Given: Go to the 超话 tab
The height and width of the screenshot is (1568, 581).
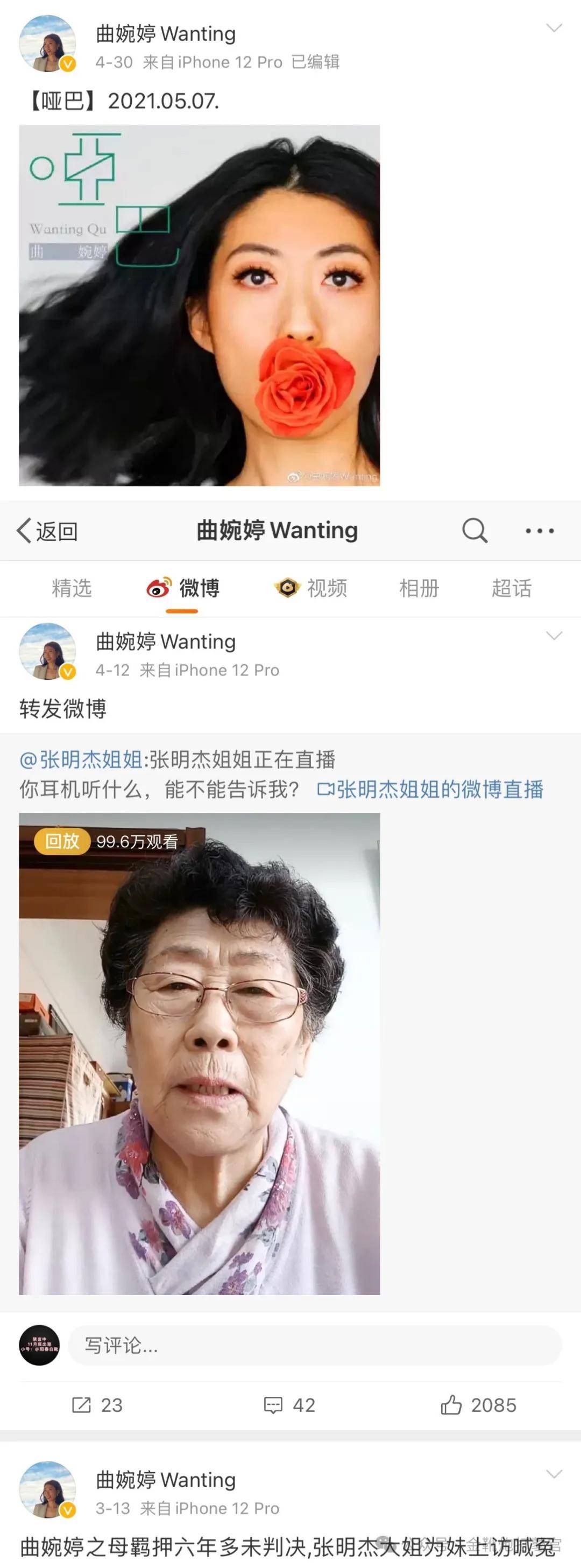Looking at the screenshot, I should coord(511,588).
